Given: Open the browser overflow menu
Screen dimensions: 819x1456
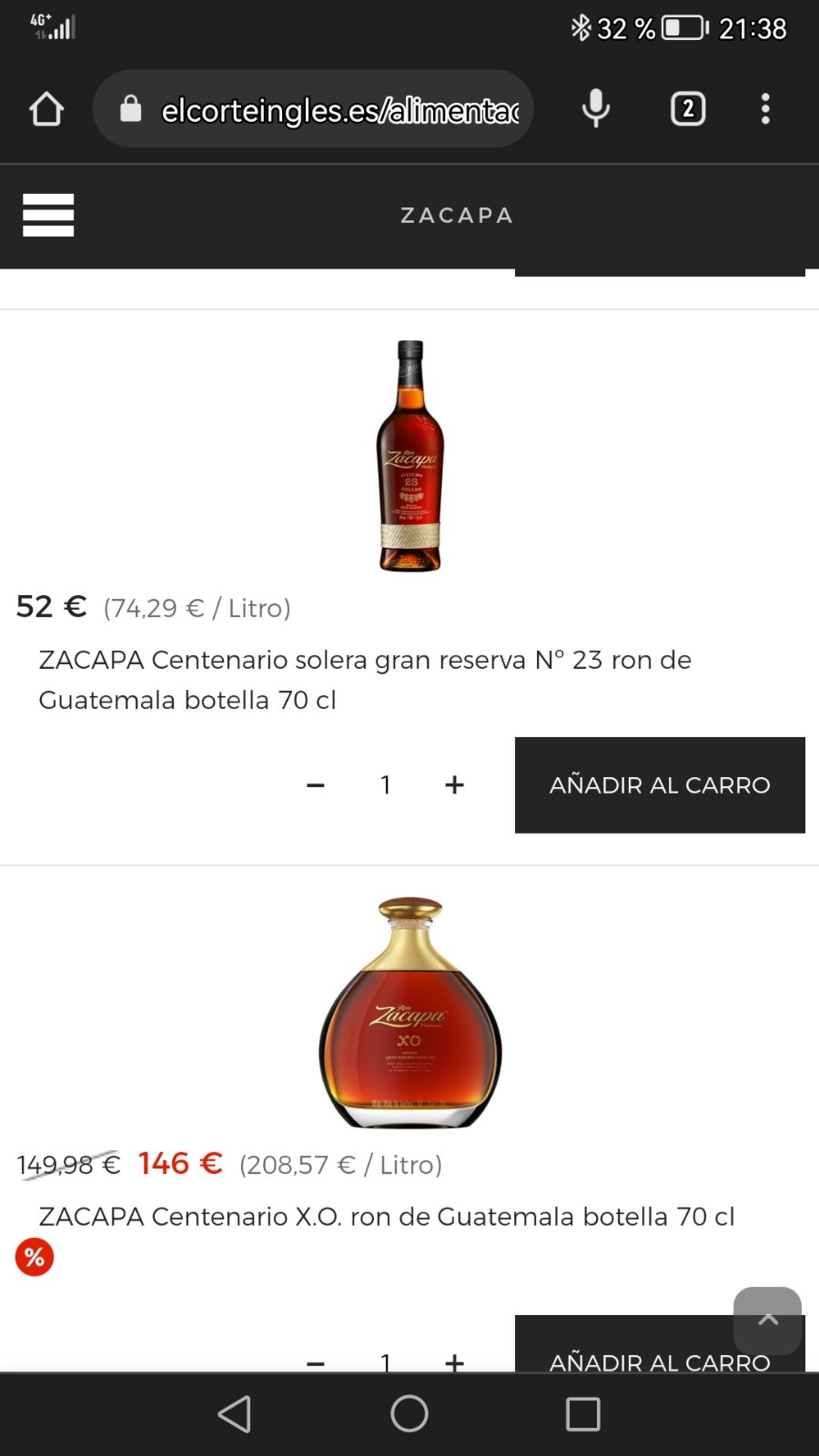Looking at the screenshot, I should coord(765,109).
